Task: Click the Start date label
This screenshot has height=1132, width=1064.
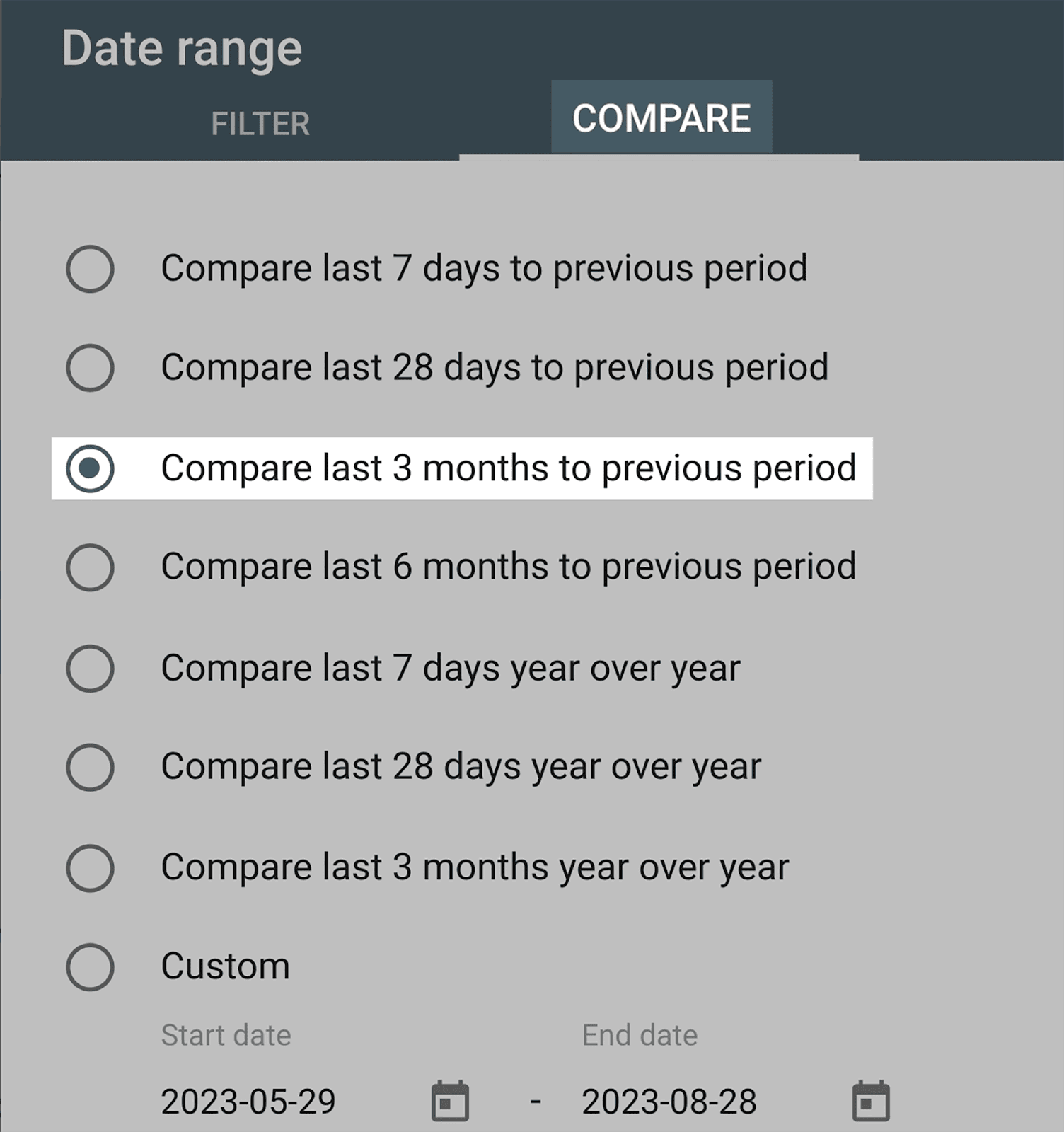Action: 226,1035
